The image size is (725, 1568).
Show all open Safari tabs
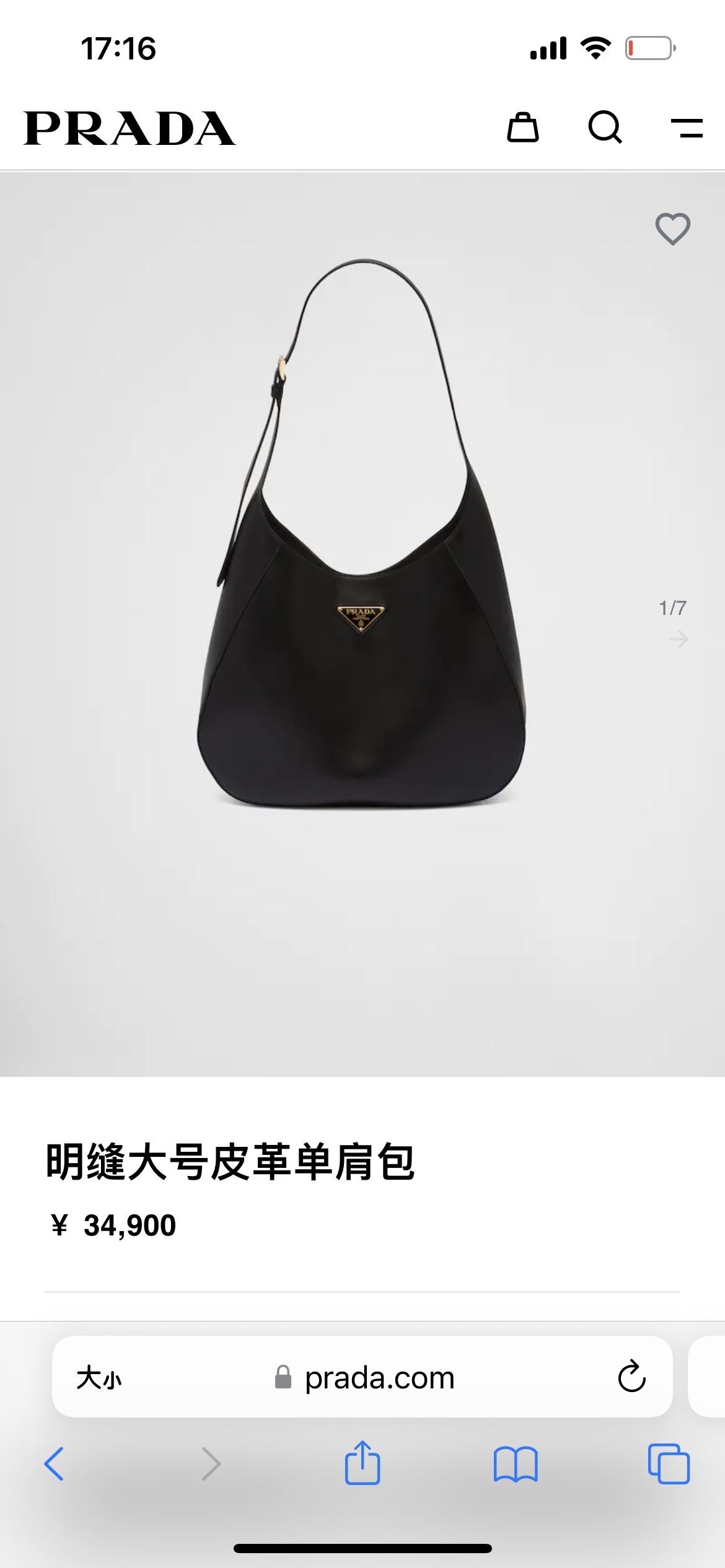[x=669, y=1464]
